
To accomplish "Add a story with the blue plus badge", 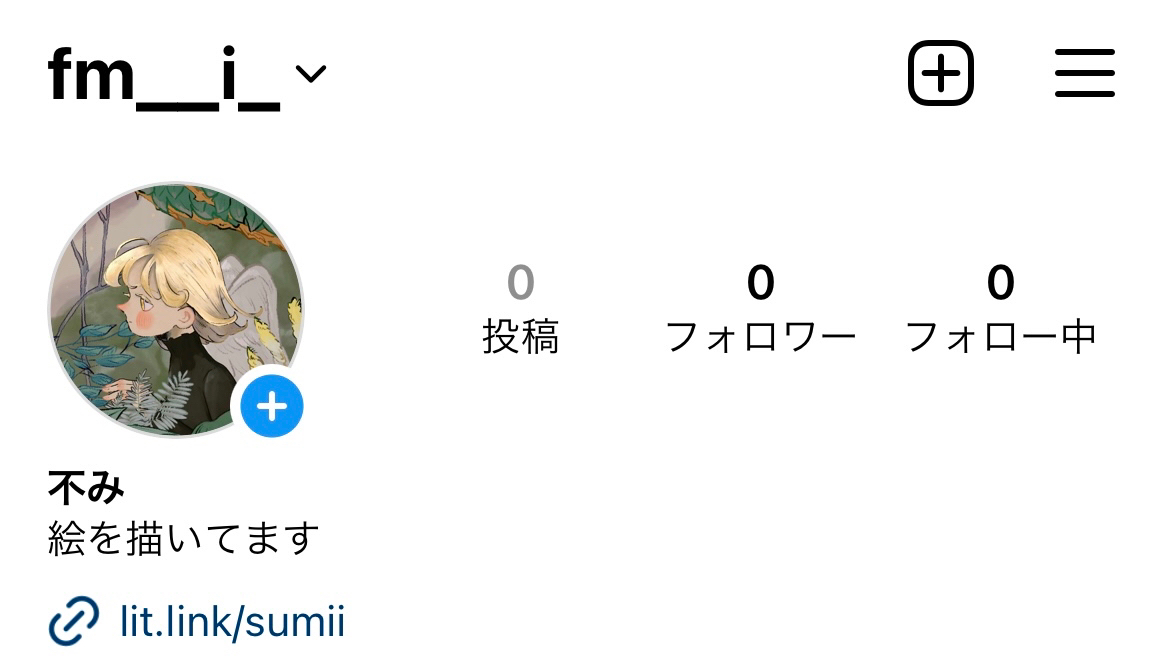I will coord(271,406).
